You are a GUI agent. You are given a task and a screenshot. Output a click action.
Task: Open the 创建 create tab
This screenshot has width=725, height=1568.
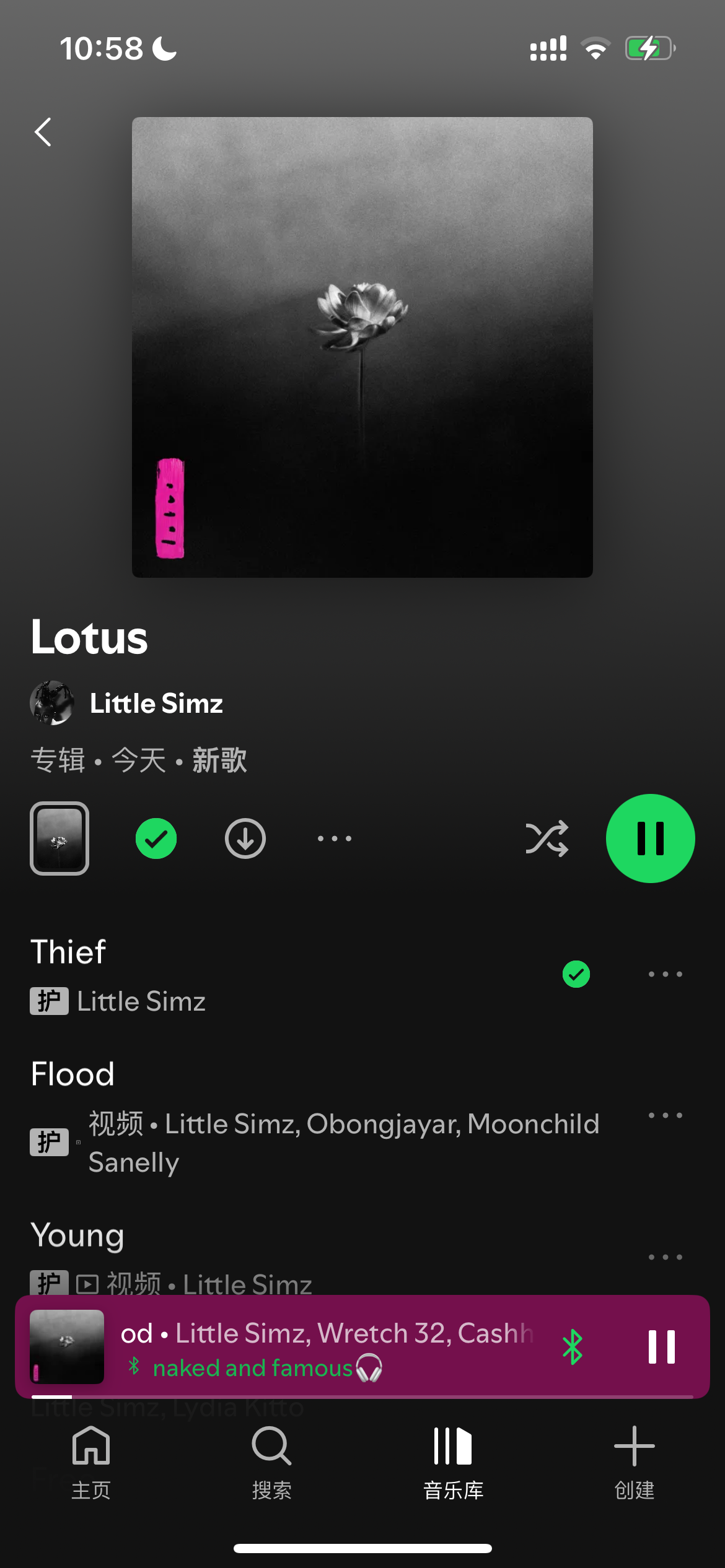(x=635, y=1463)
